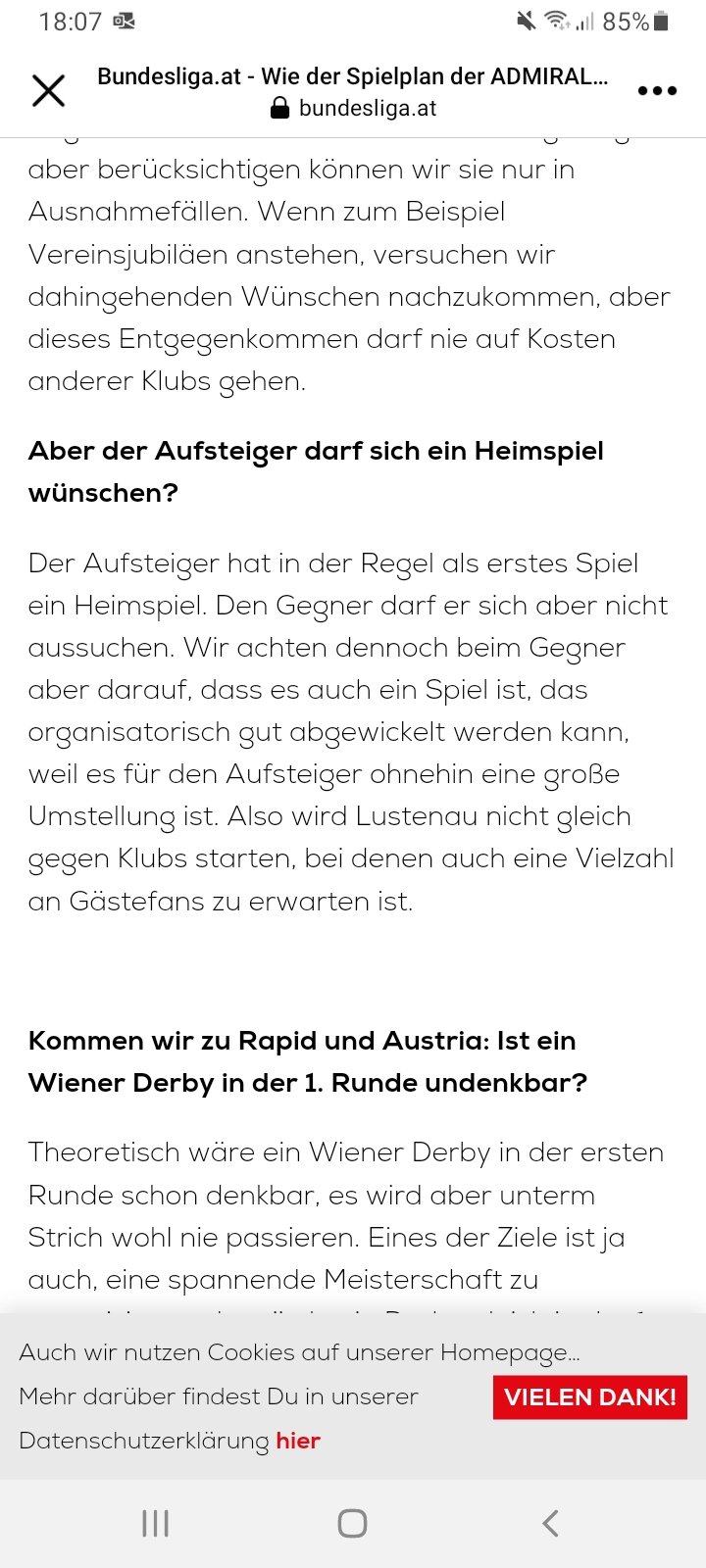Go back with system navigation

pos(550,1523)
